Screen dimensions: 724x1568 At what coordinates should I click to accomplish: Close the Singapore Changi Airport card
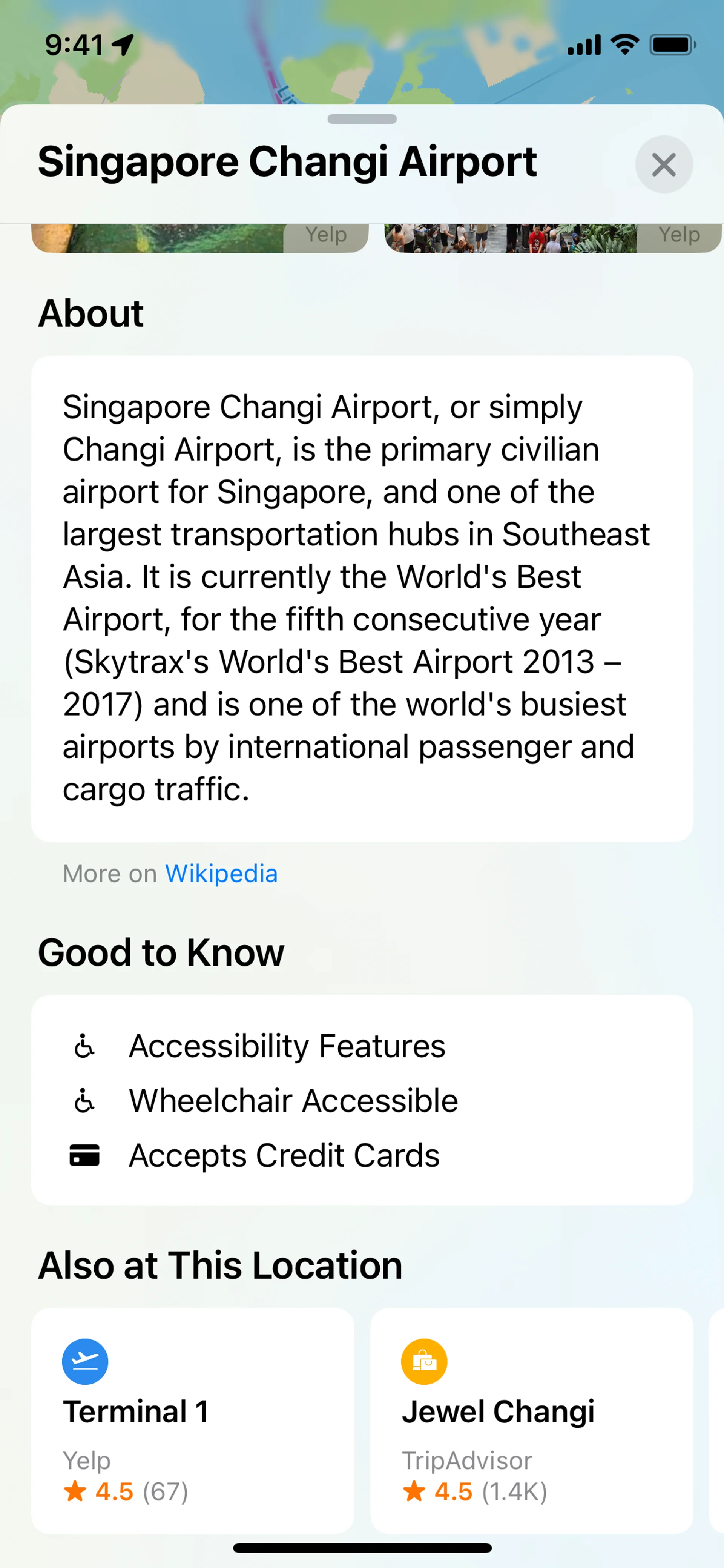click(x=663, y=164)
